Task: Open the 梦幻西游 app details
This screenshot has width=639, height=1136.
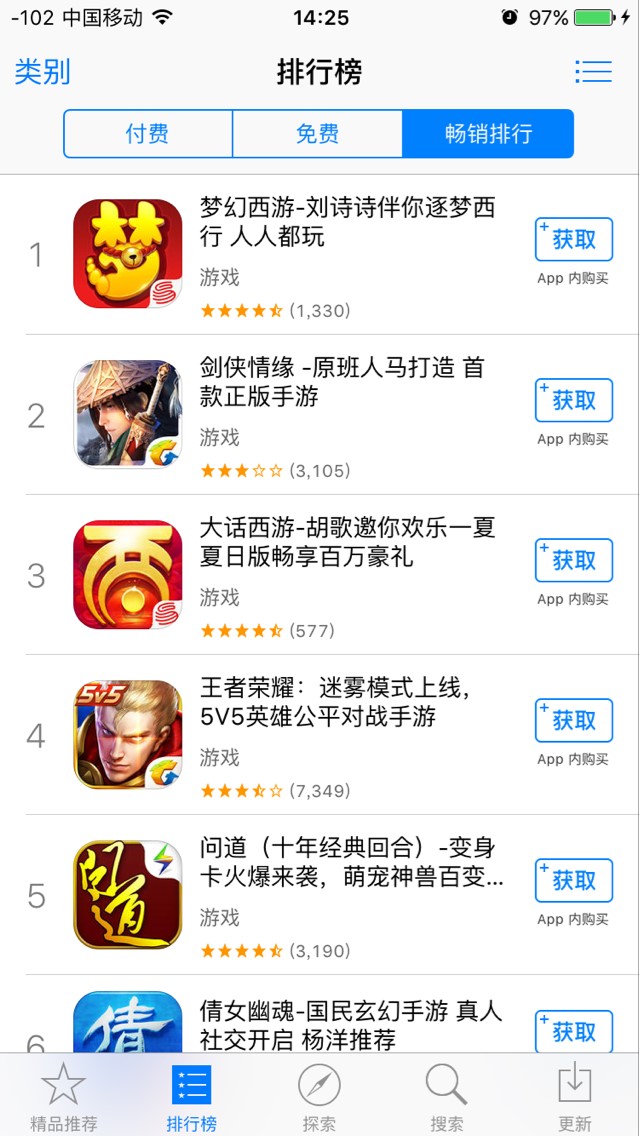Action: pos(347,223)
